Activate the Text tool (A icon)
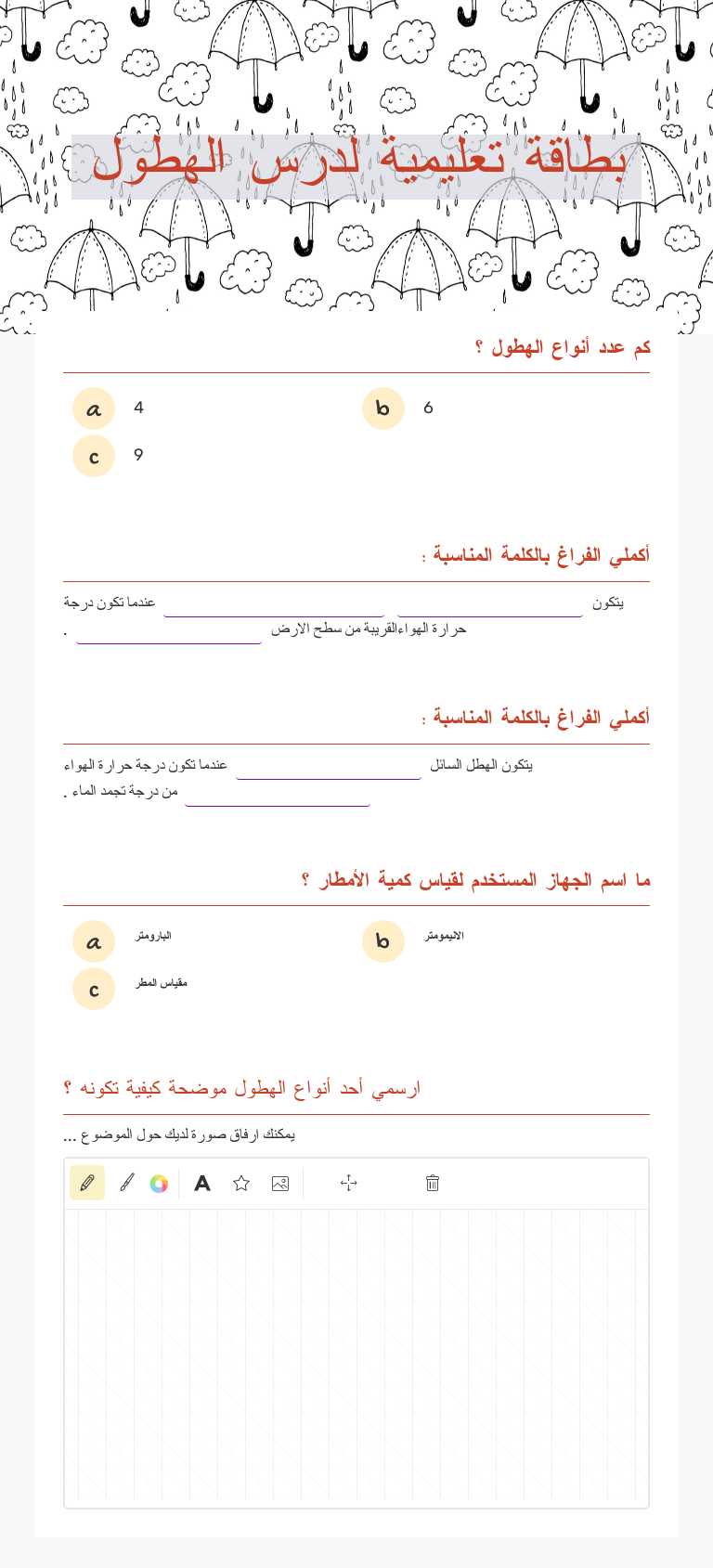Screen dimensions: 713x1568 coord(201,1183)
